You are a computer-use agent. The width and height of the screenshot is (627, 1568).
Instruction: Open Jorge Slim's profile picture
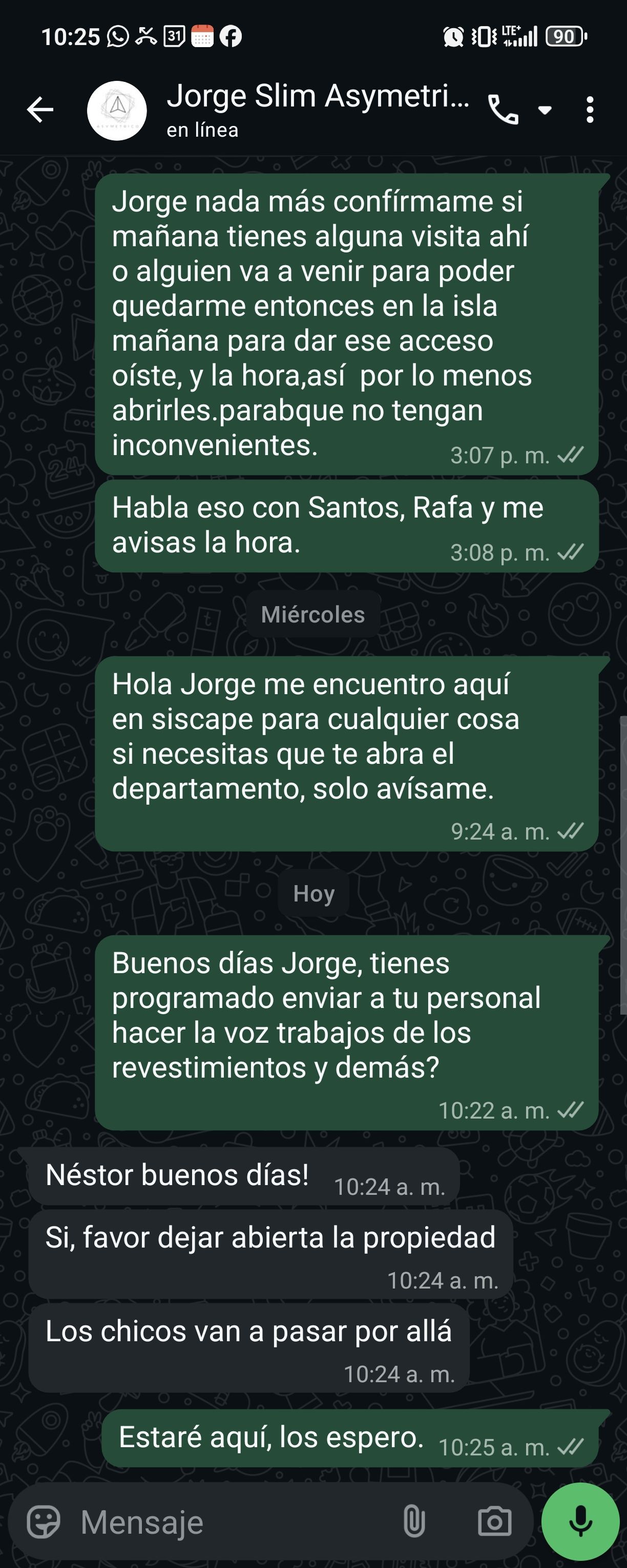click(117, 110)
